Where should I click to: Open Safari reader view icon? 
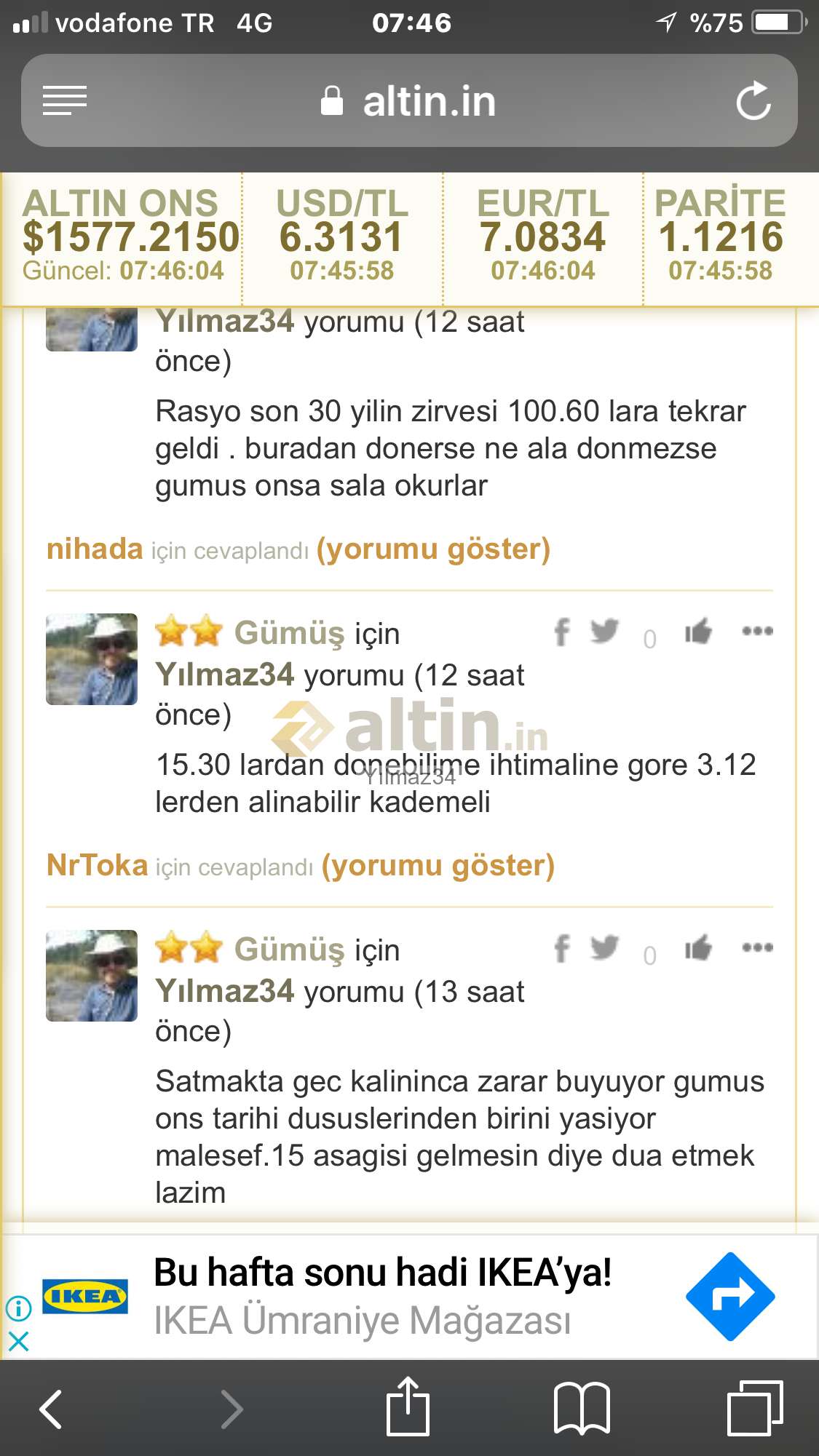(65, 100)
